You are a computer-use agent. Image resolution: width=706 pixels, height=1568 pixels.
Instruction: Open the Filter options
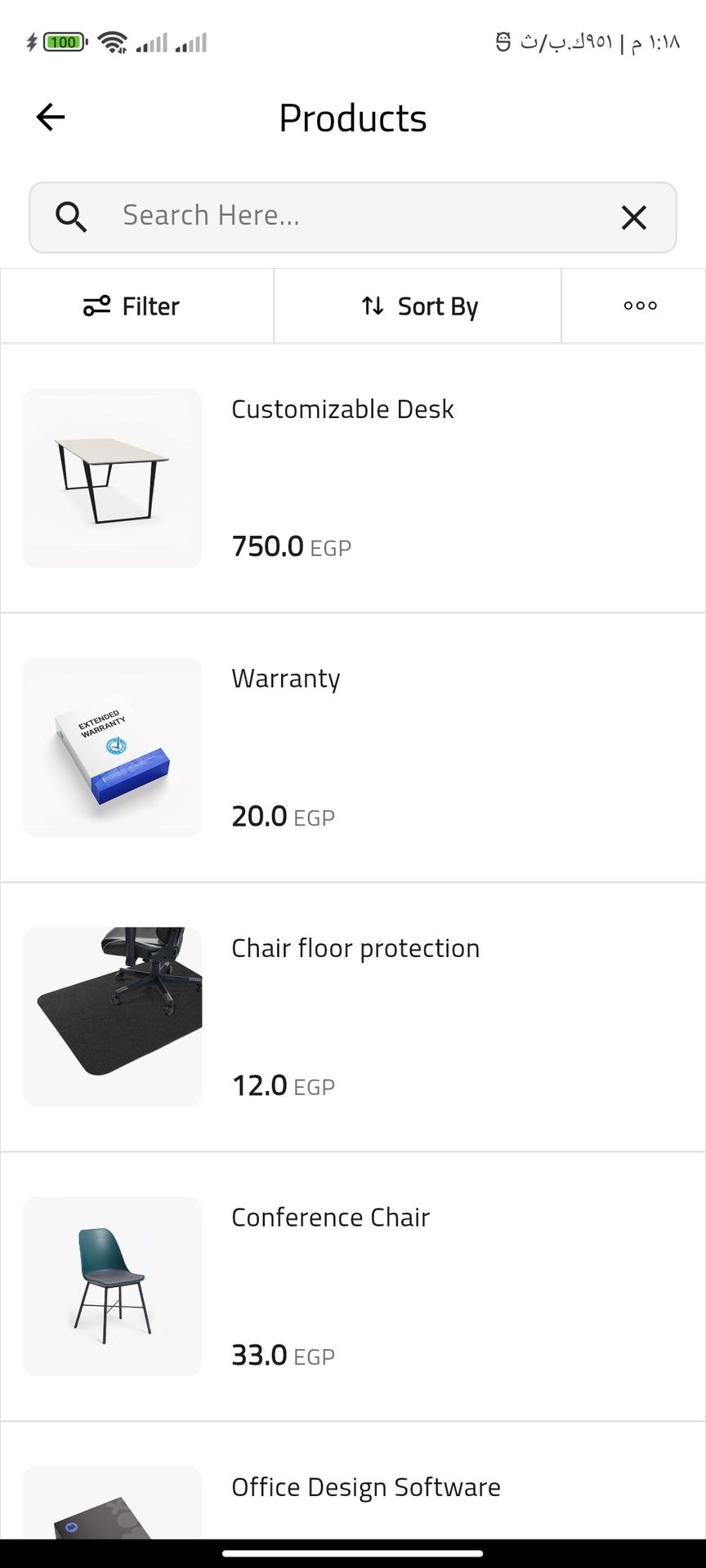132,306
